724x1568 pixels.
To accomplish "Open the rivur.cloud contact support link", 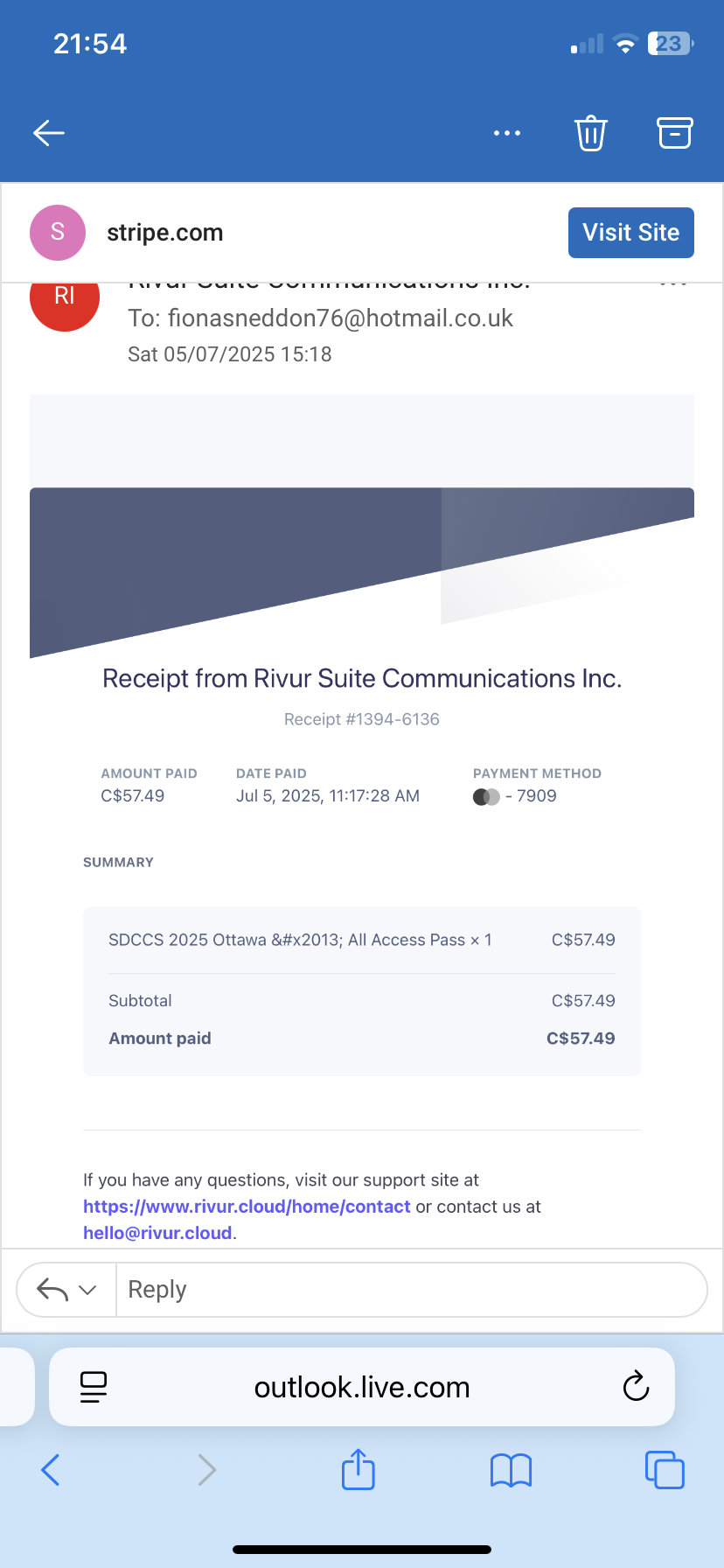I will tap(247, 1207).
